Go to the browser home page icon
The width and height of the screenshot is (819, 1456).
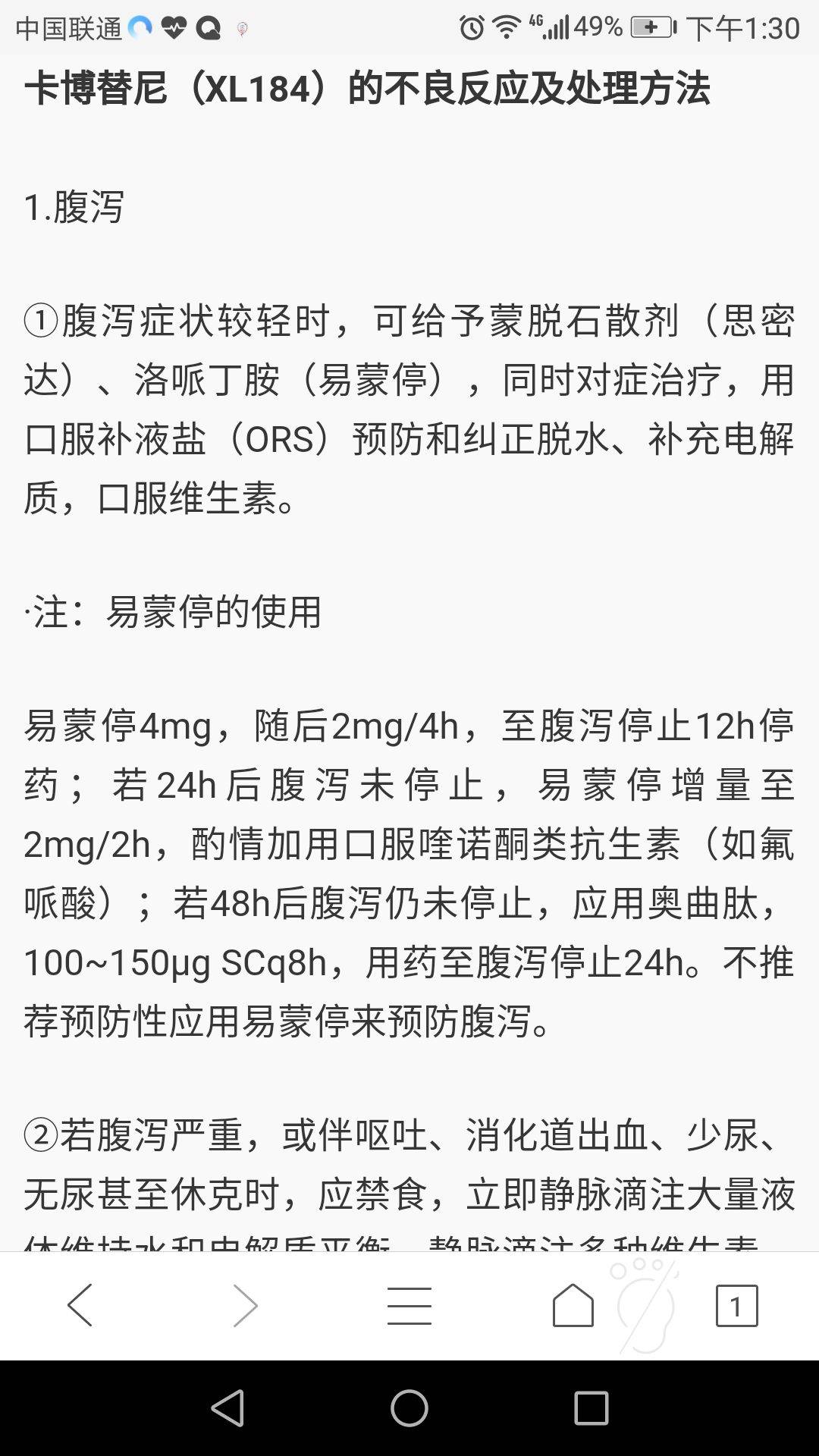[573, 1303]
